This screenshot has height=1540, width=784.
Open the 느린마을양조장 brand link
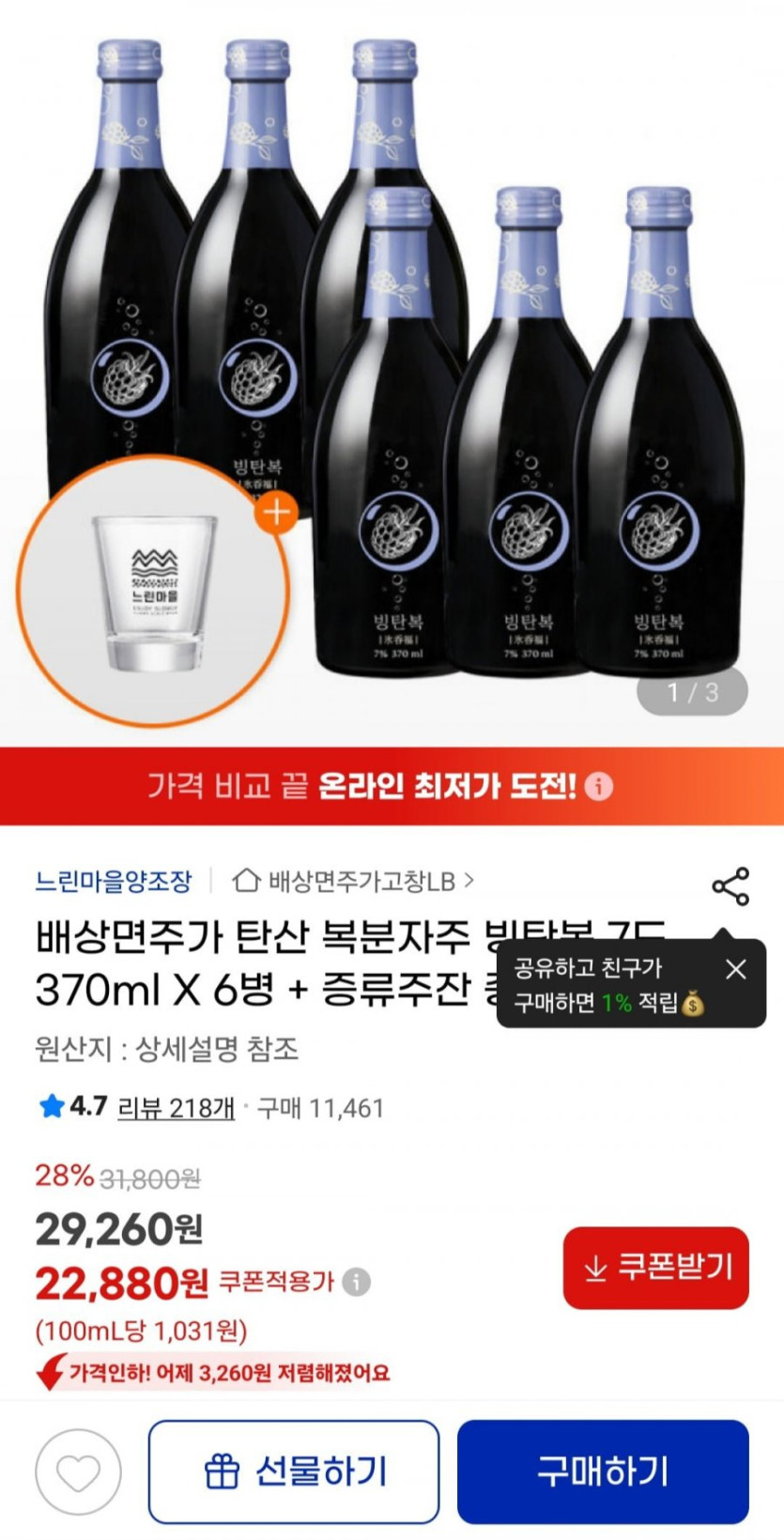[x=113, y=881]
